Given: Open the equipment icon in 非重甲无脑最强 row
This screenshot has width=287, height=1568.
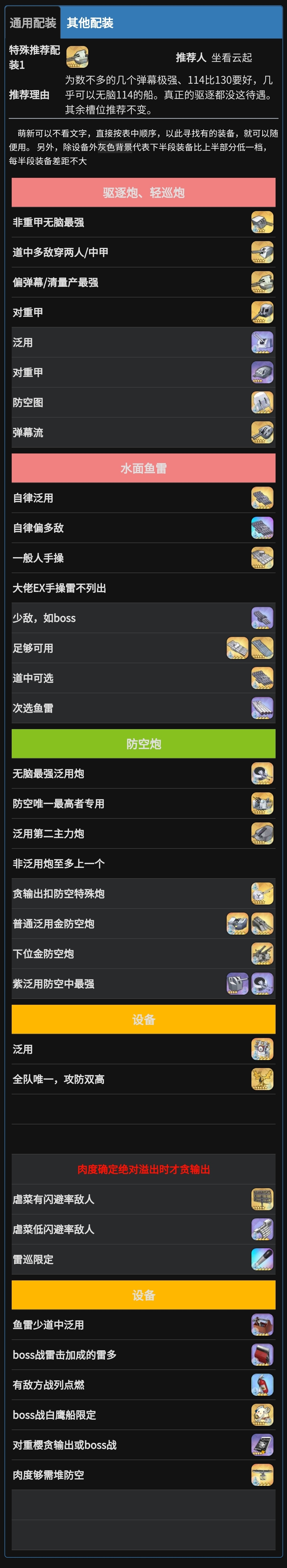Looking at the screenshot, I should (262, 223).
